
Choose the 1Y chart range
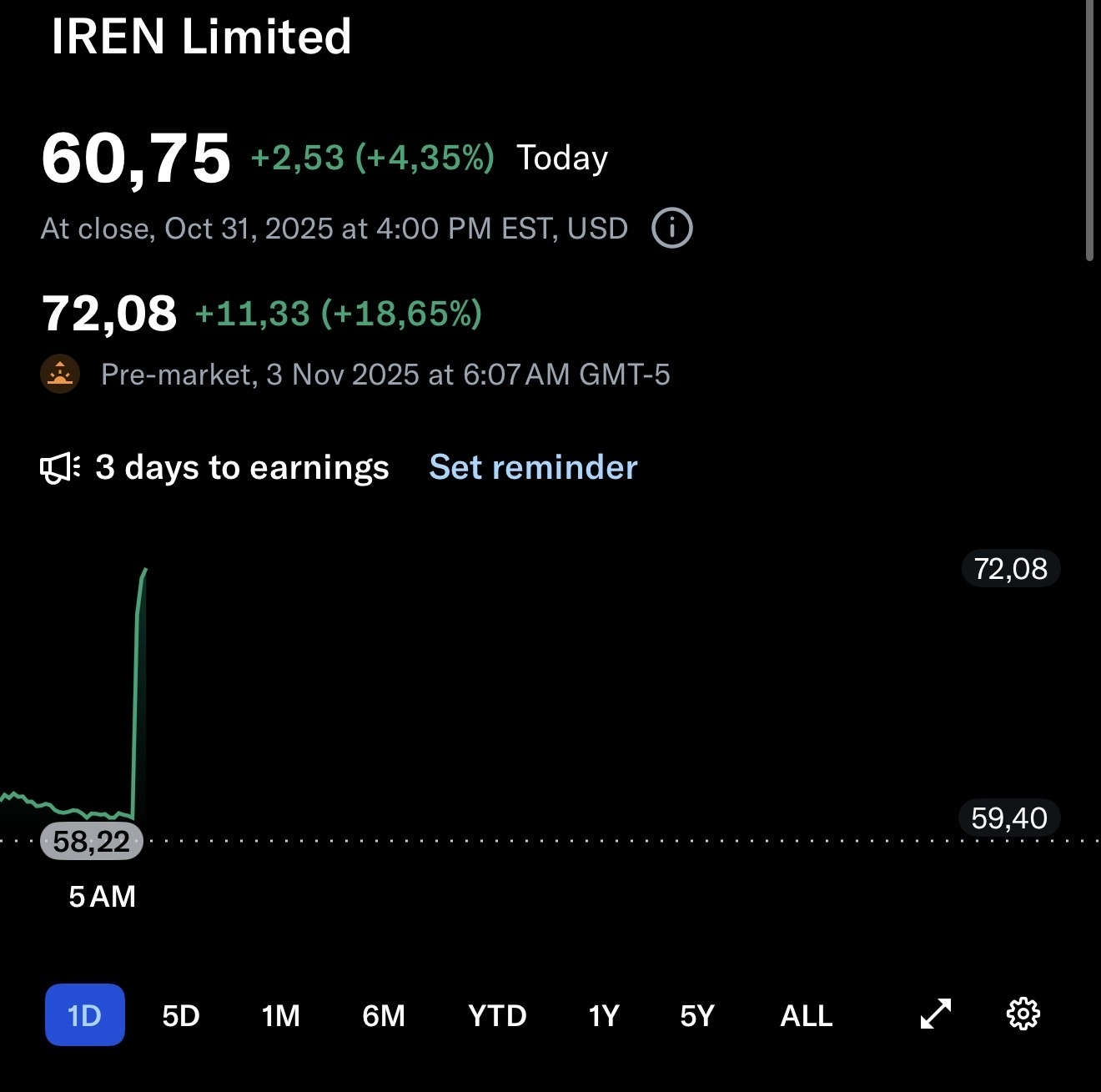click(604, 1015)
